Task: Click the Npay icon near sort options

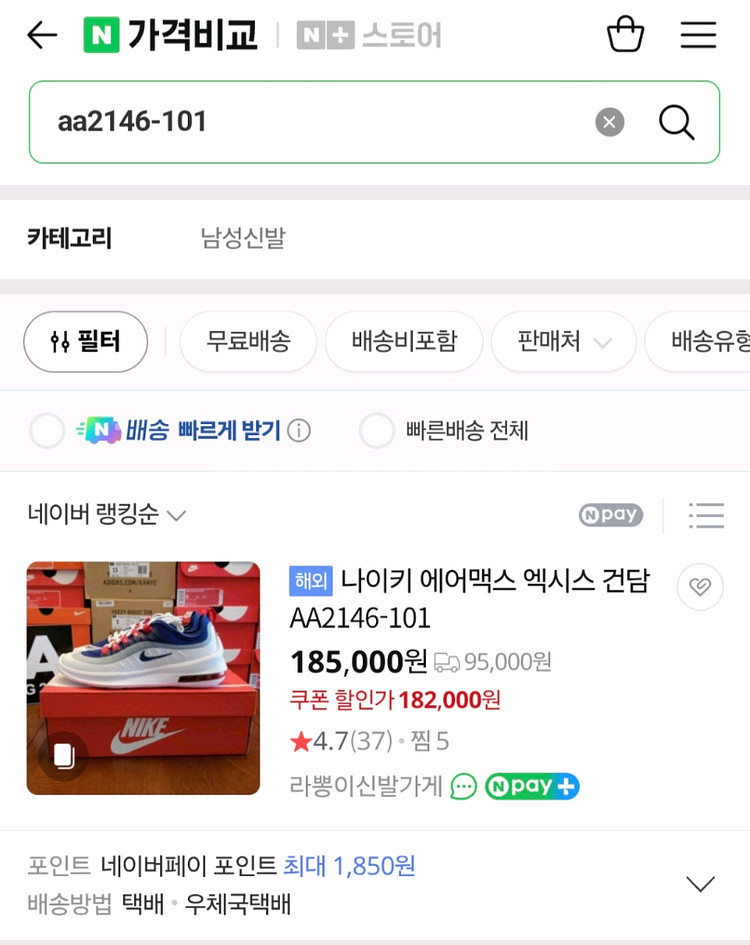Action: pyautogui.click(x=610, y=514)
